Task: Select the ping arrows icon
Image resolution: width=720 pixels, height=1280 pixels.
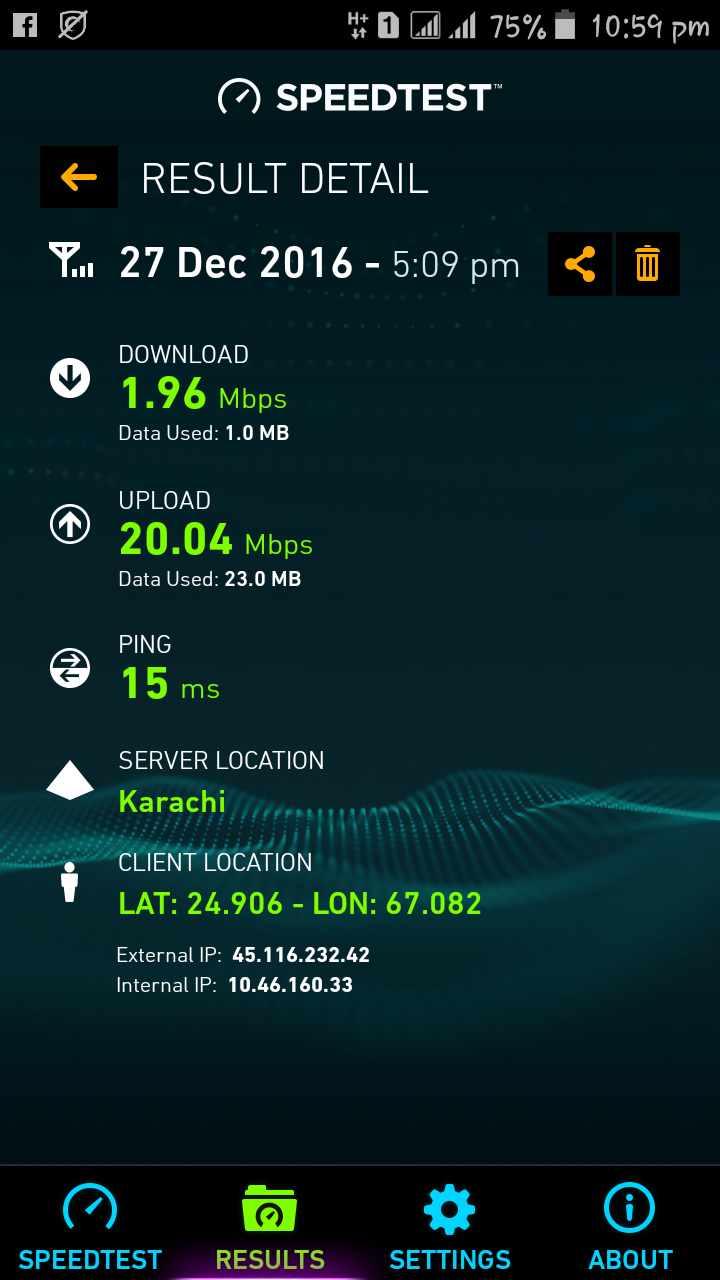Action: click(x=69, y=667)
